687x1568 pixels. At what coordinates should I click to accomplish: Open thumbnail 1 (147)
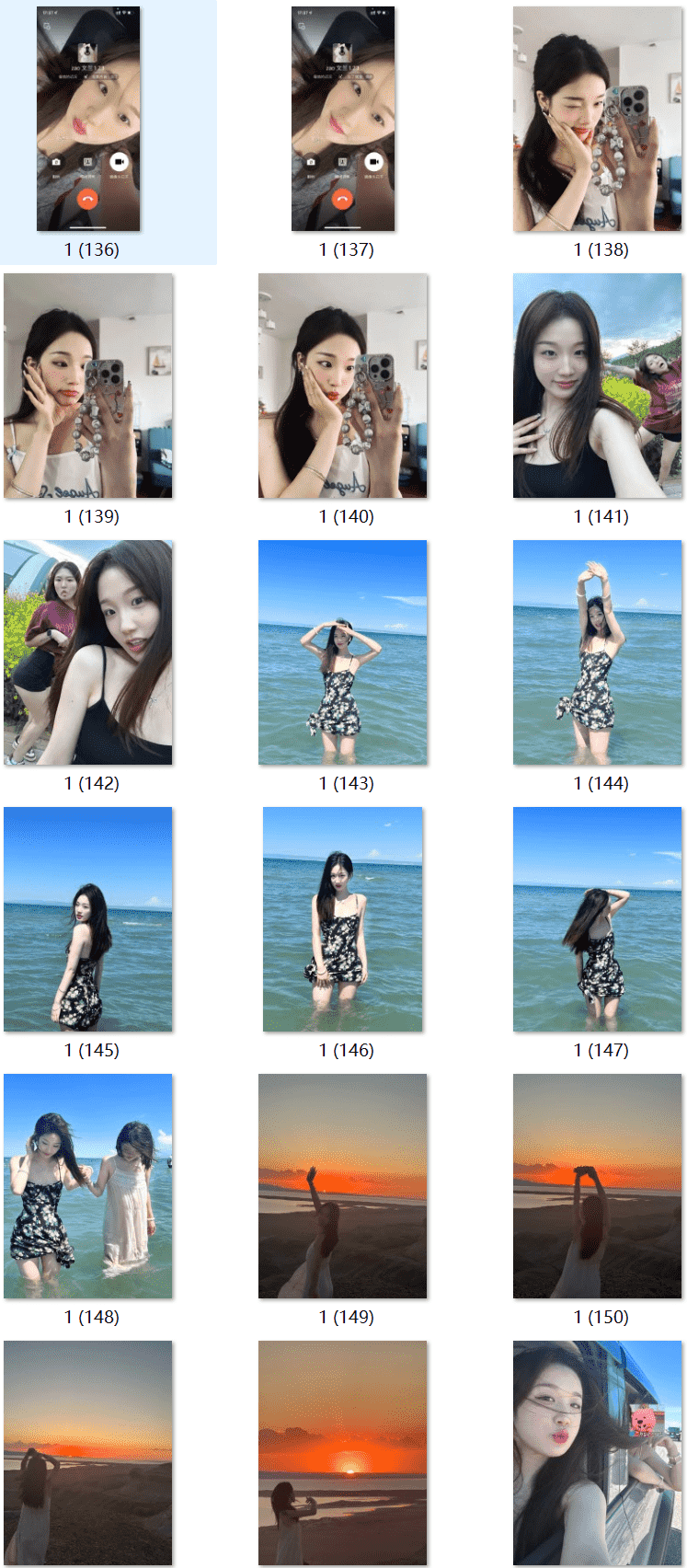(598, 920)
